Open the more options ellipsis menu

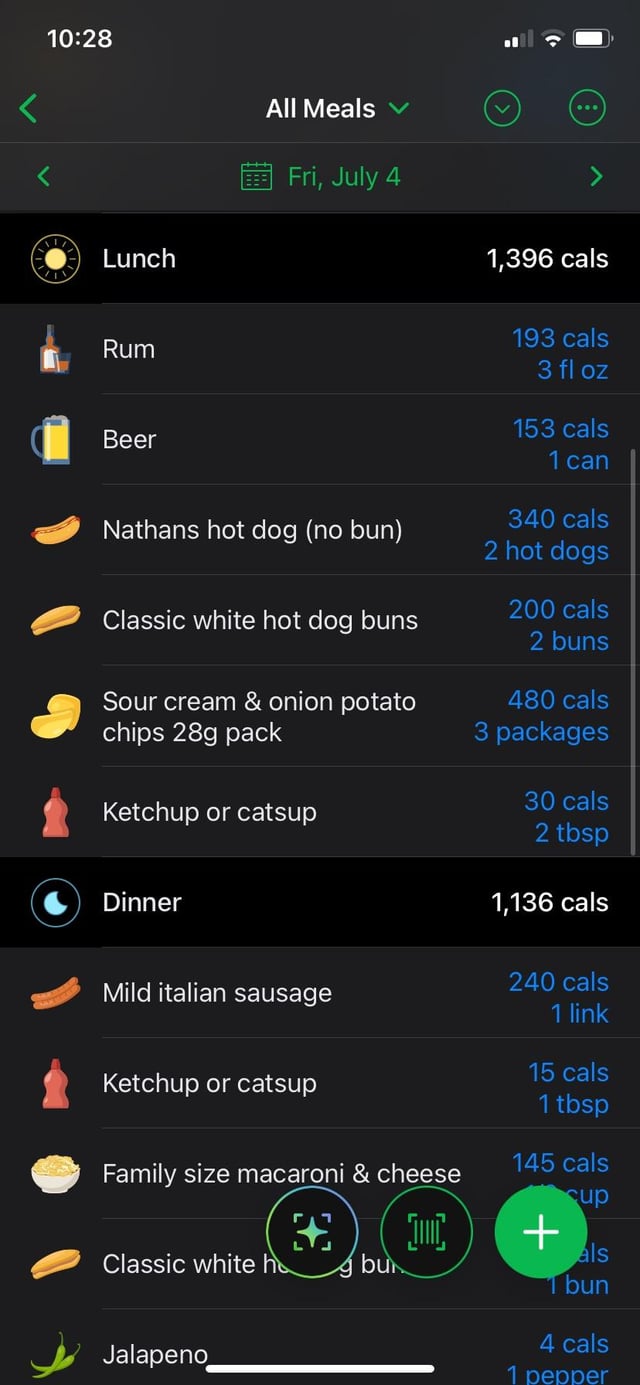pos(587,108)
